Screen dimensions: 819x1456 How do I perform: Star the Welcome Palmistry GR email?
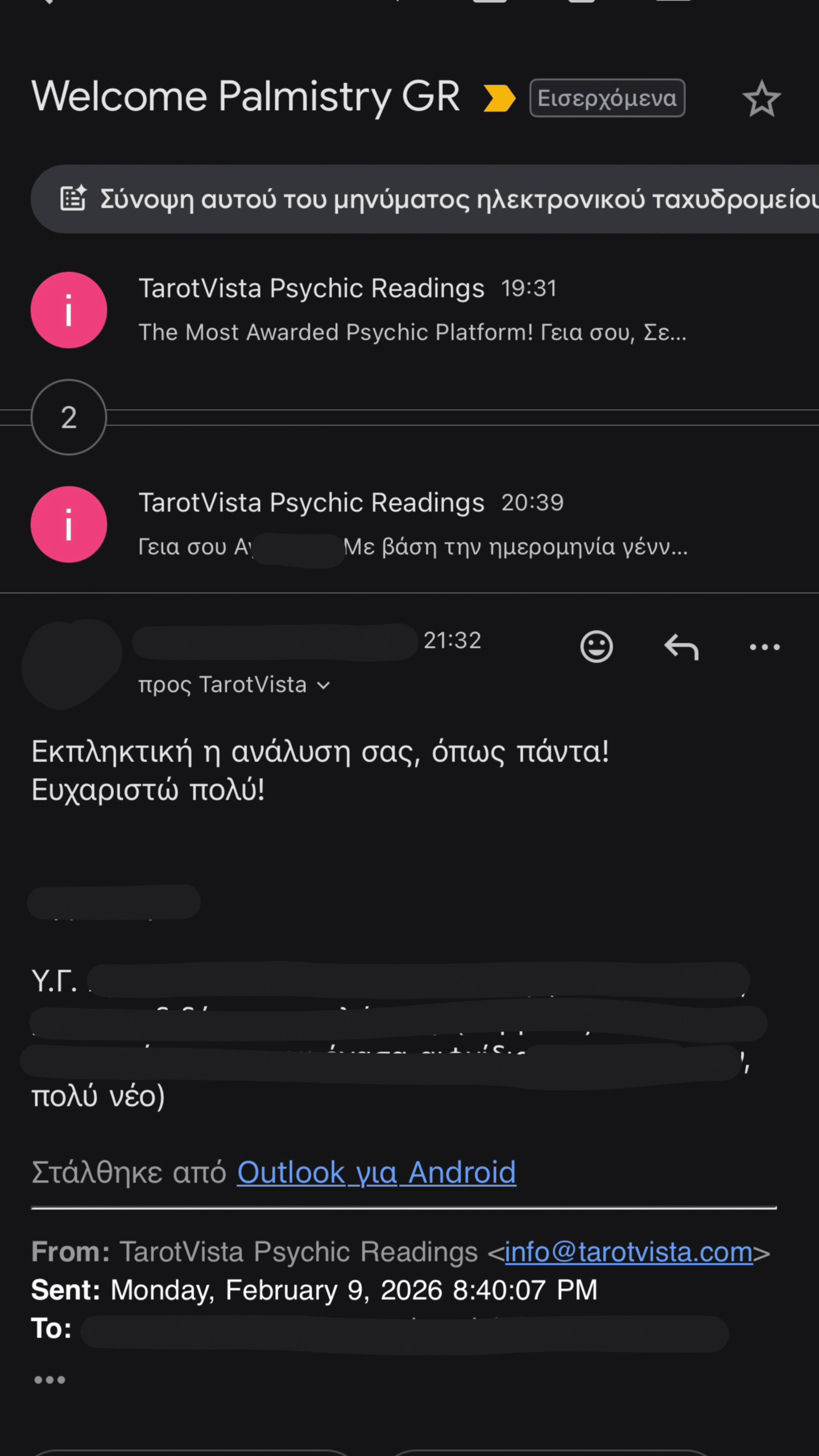tap(761, 99)
